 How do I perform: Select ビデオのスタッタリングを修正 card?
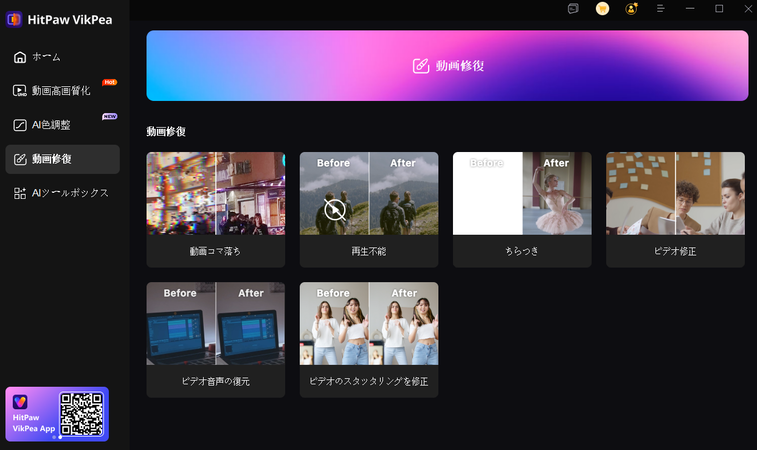pos(369,339)
